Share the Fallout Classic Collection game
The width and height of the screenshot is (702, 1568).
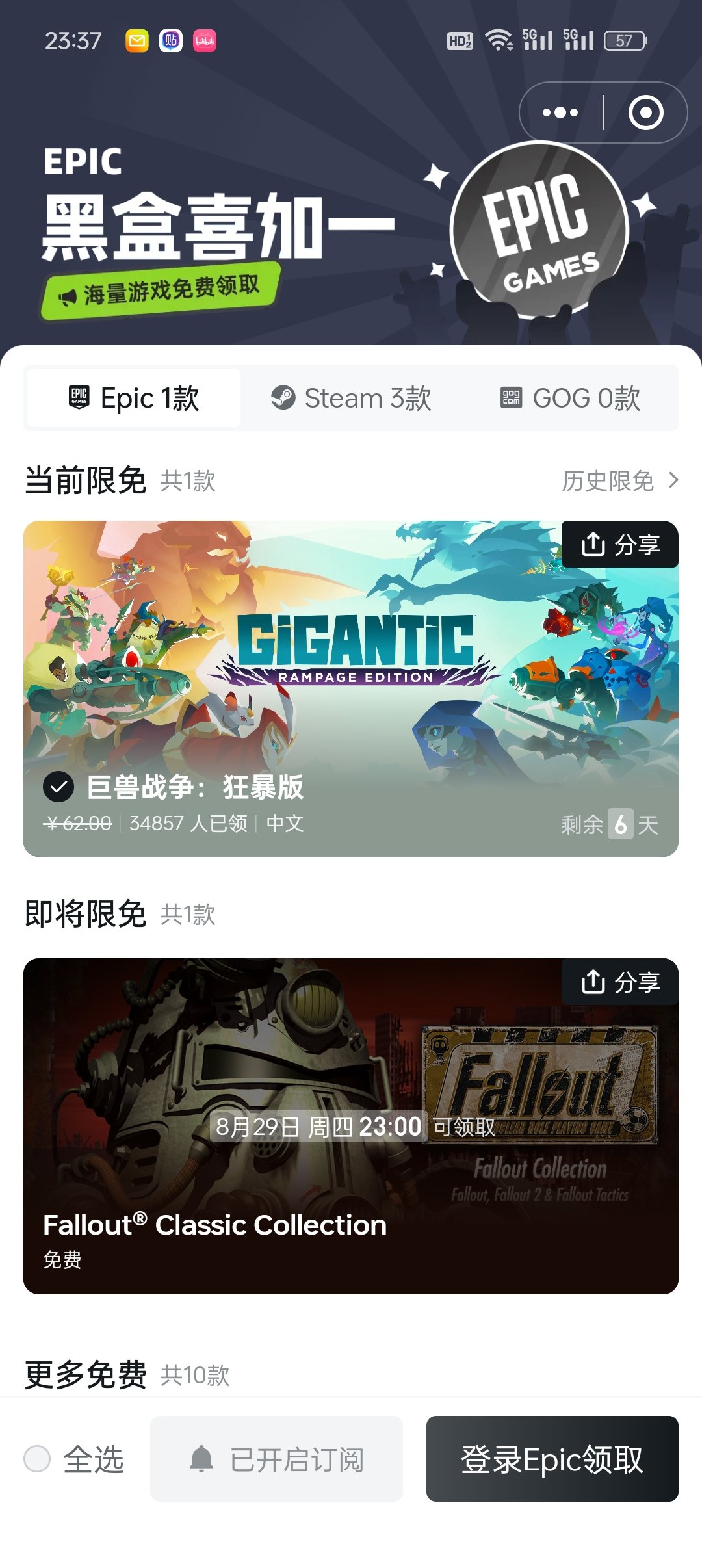(x=620, y=982)
